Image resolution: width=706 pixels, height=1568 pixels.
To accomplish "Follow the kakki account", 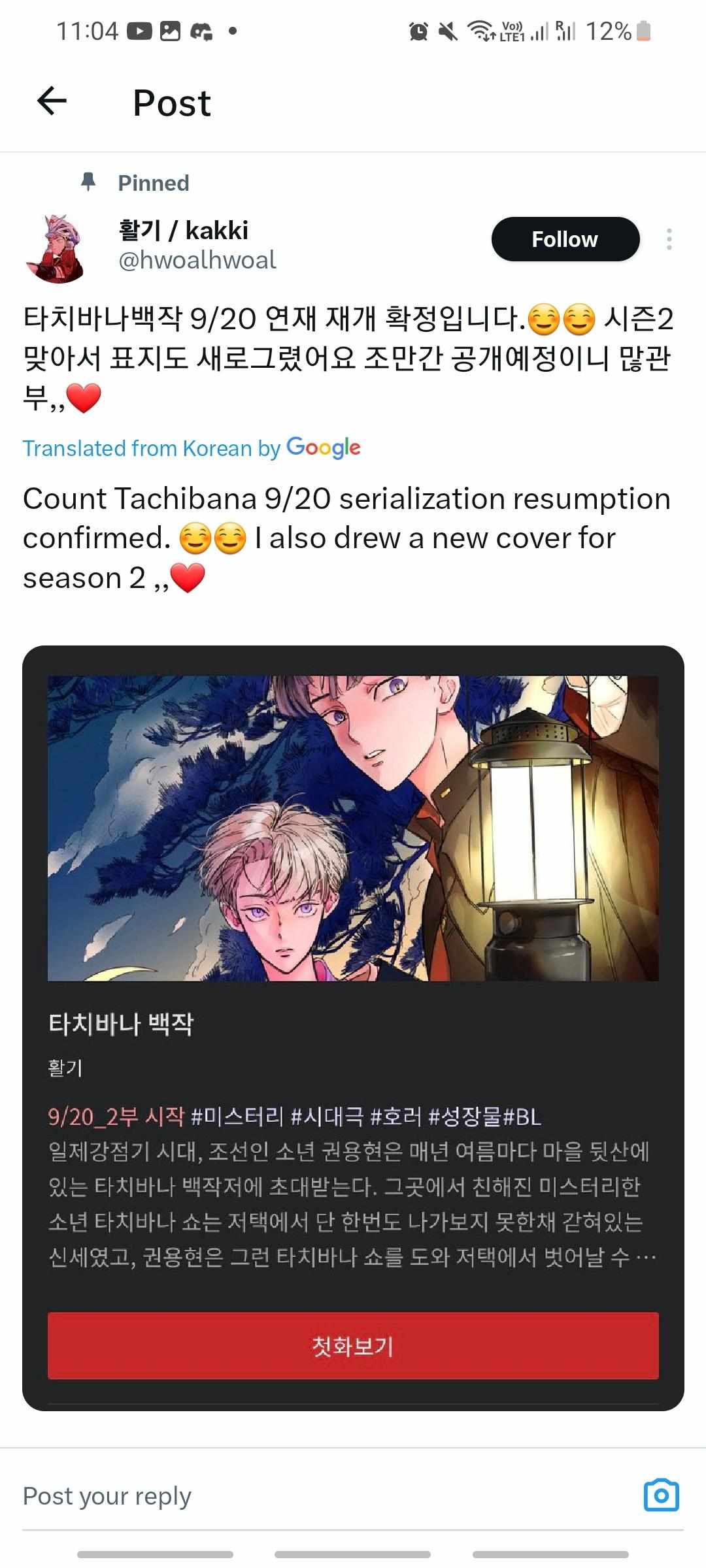I will click(565, 239).
